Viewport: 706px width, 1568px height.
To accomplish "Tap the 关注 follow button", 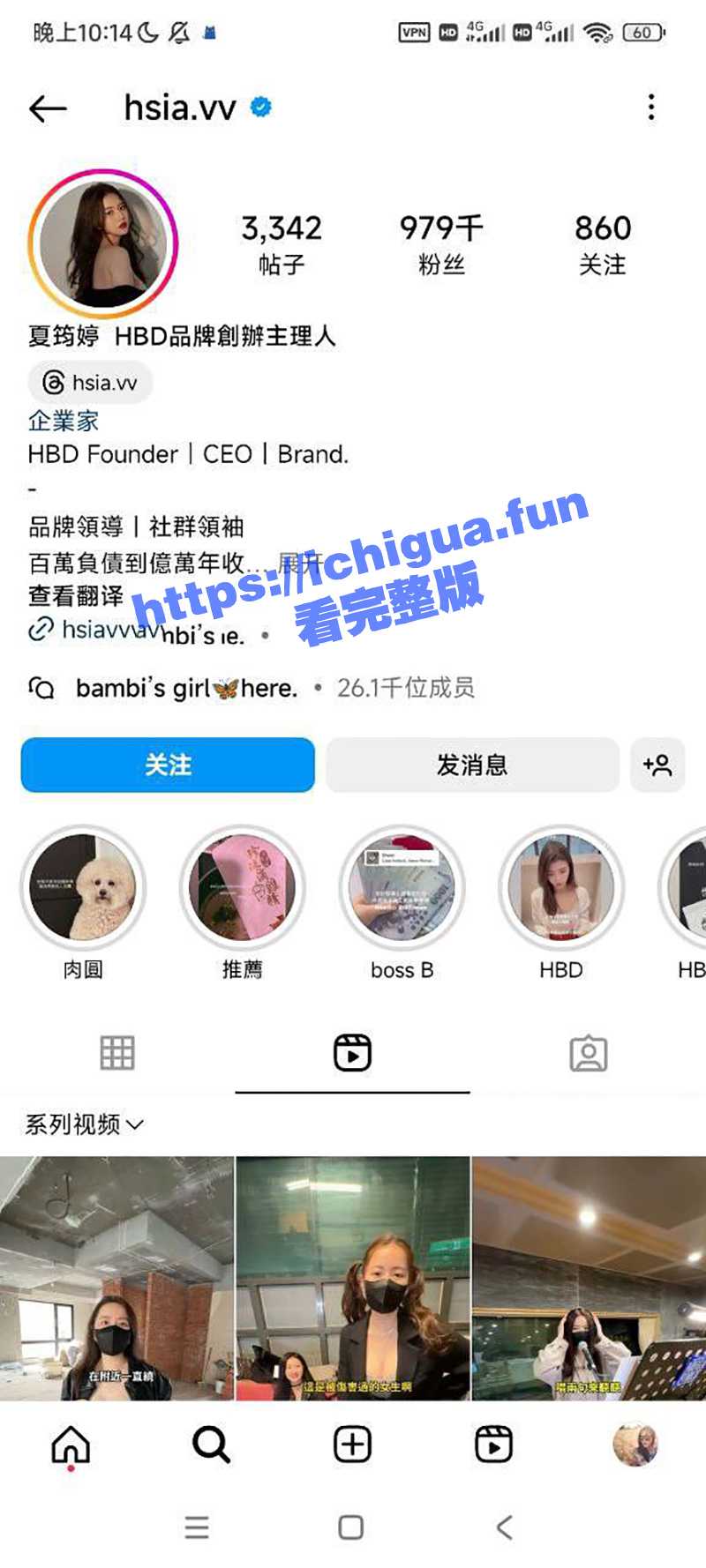I will point(168,765).
